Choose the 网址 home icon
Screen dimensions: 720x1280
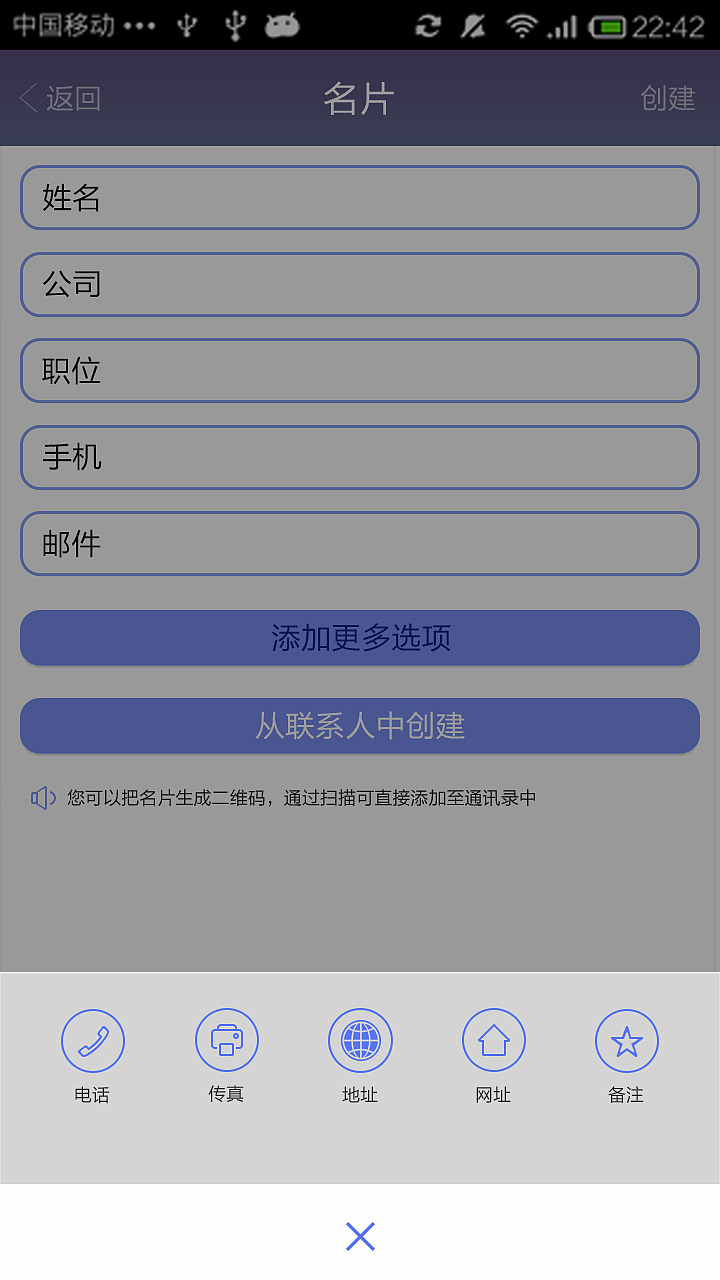pos(493,1040)
